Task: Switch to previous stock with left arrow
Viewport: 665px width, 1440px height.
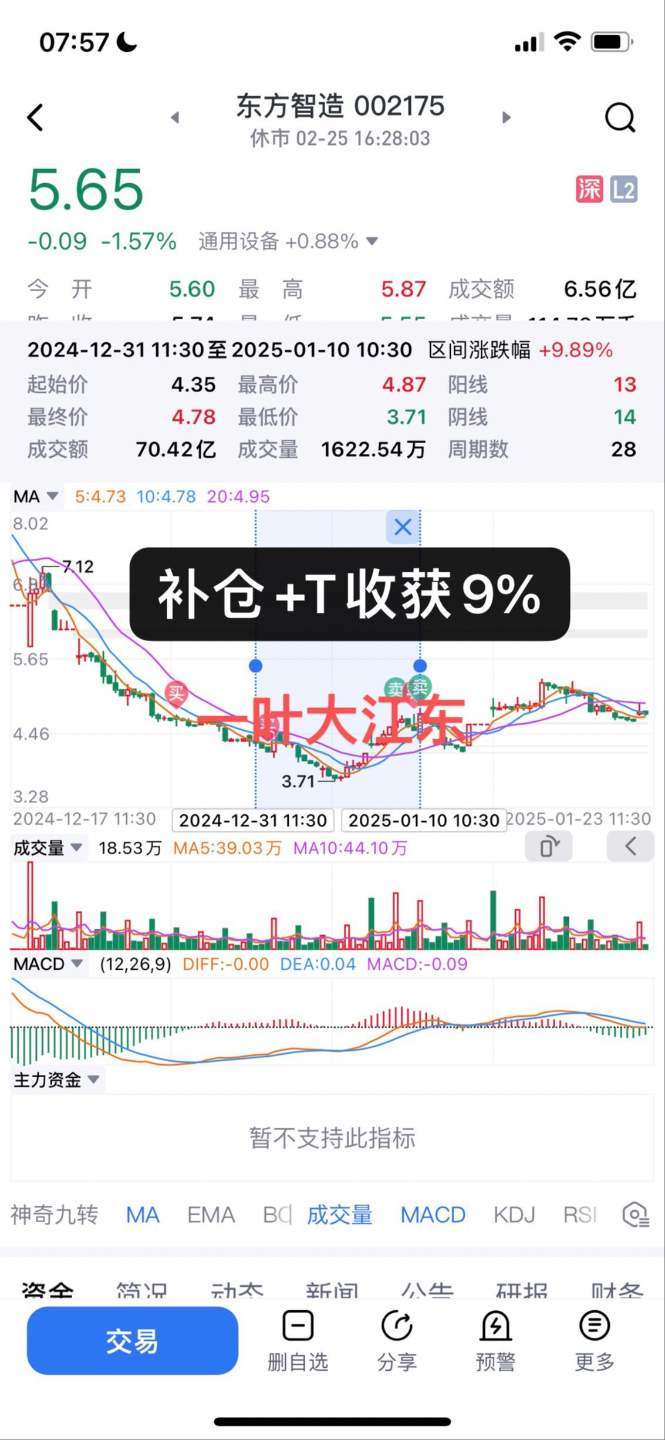Action: [x=175, y=118]
